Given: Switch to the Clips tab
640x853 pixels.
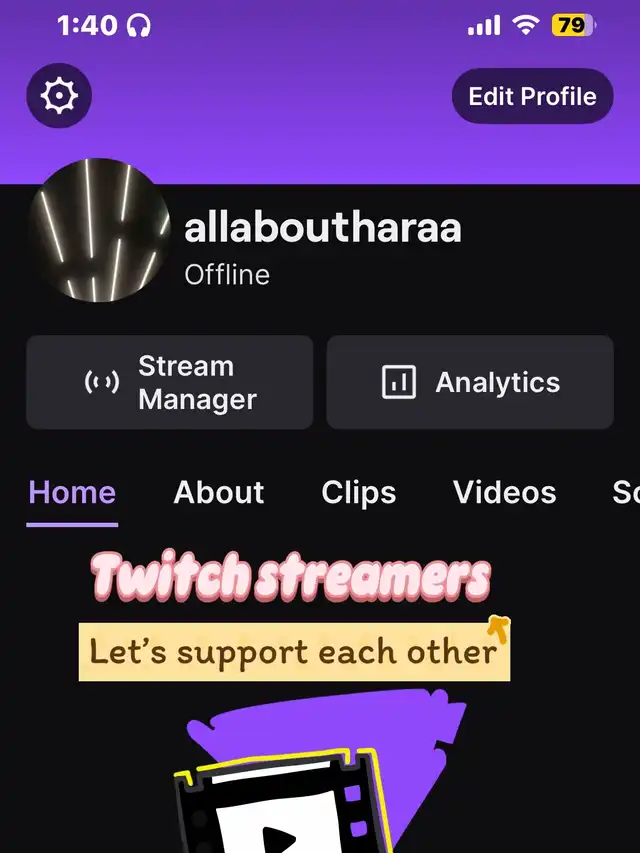Looking at the screenshot, I should click(x=358, y=492).
